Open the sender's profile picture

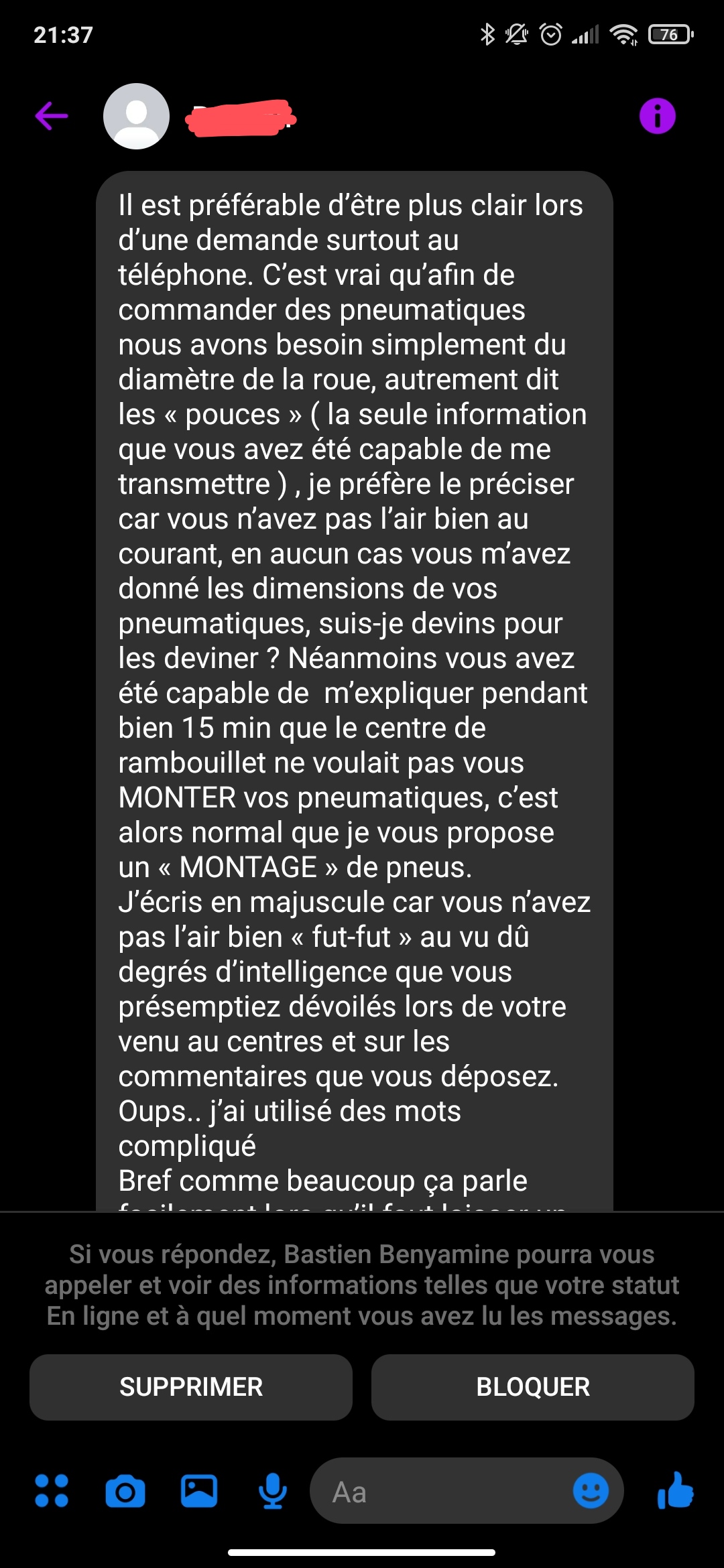[x=136, y=116]
